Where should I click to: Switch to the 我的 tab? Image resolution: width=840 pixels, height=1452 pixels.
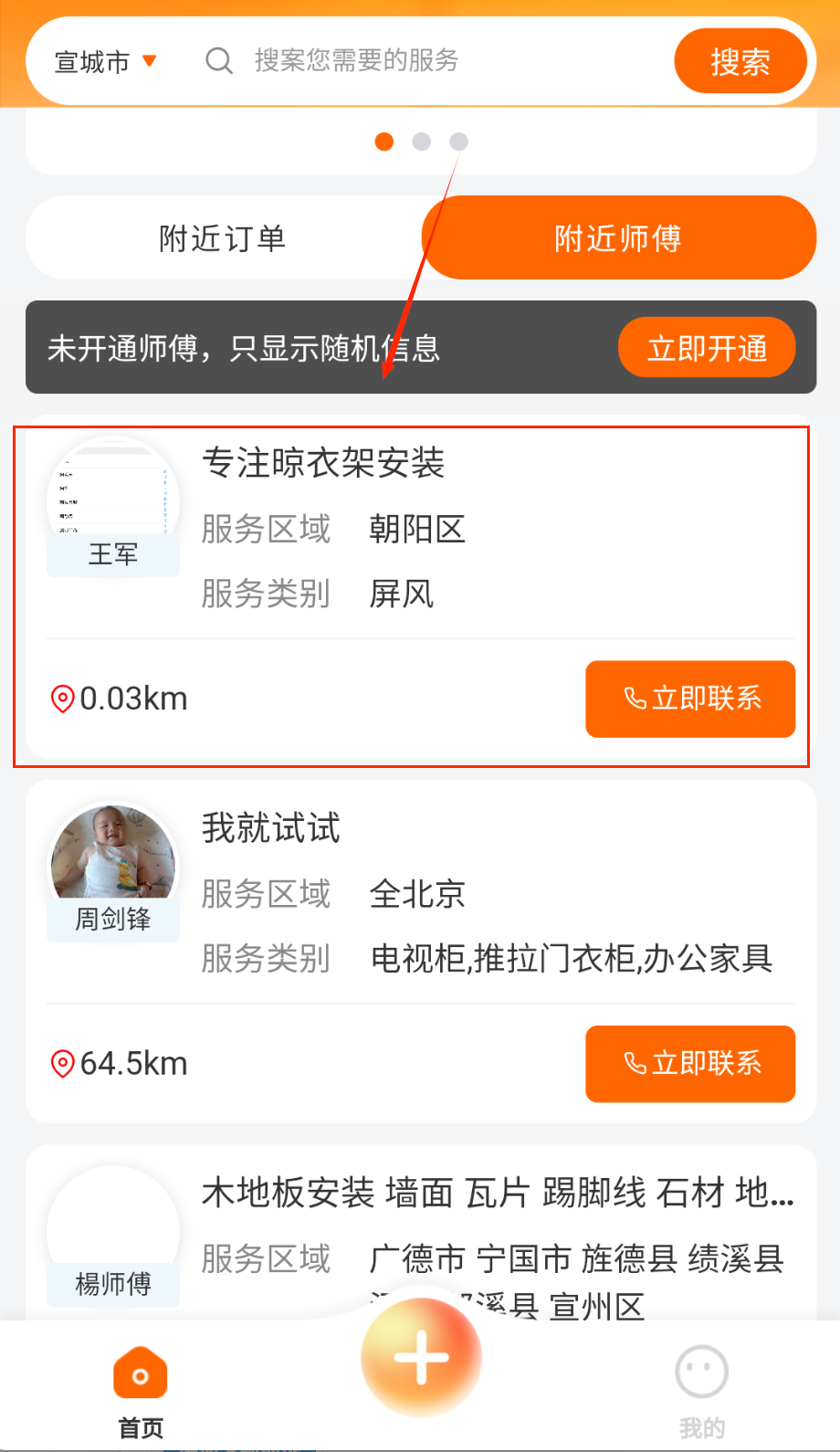(x=701, y=1390)
